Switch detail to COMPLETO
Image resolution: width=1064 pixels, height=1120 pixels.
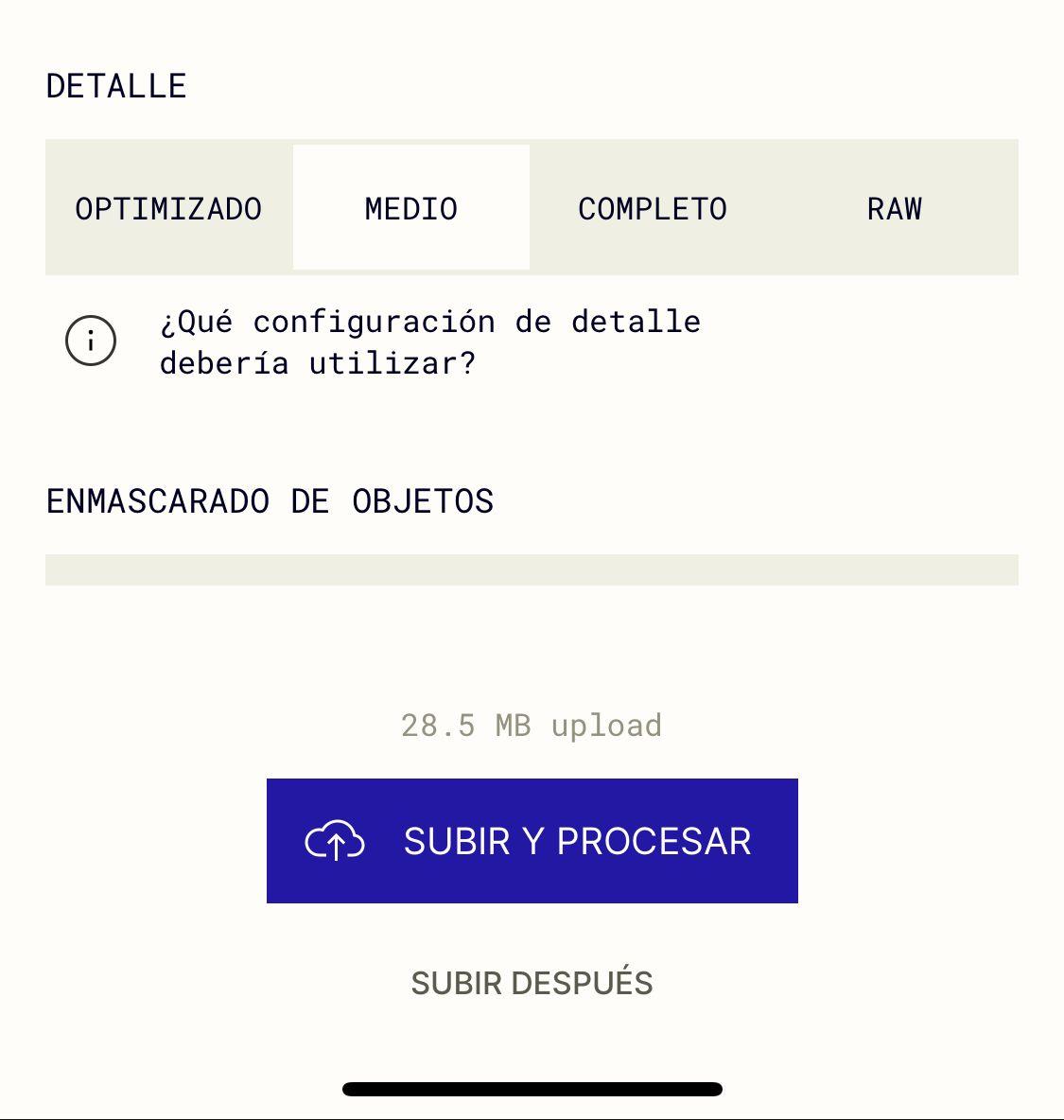pyautogui.click(x=653, y=208)
